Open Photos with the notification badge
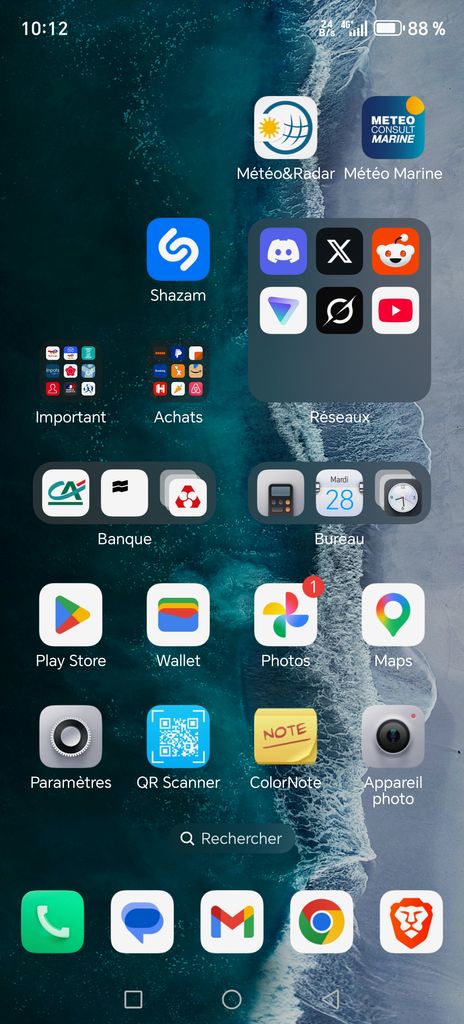The width and height of the screenshot is (464, 1024). click(286, 615)
